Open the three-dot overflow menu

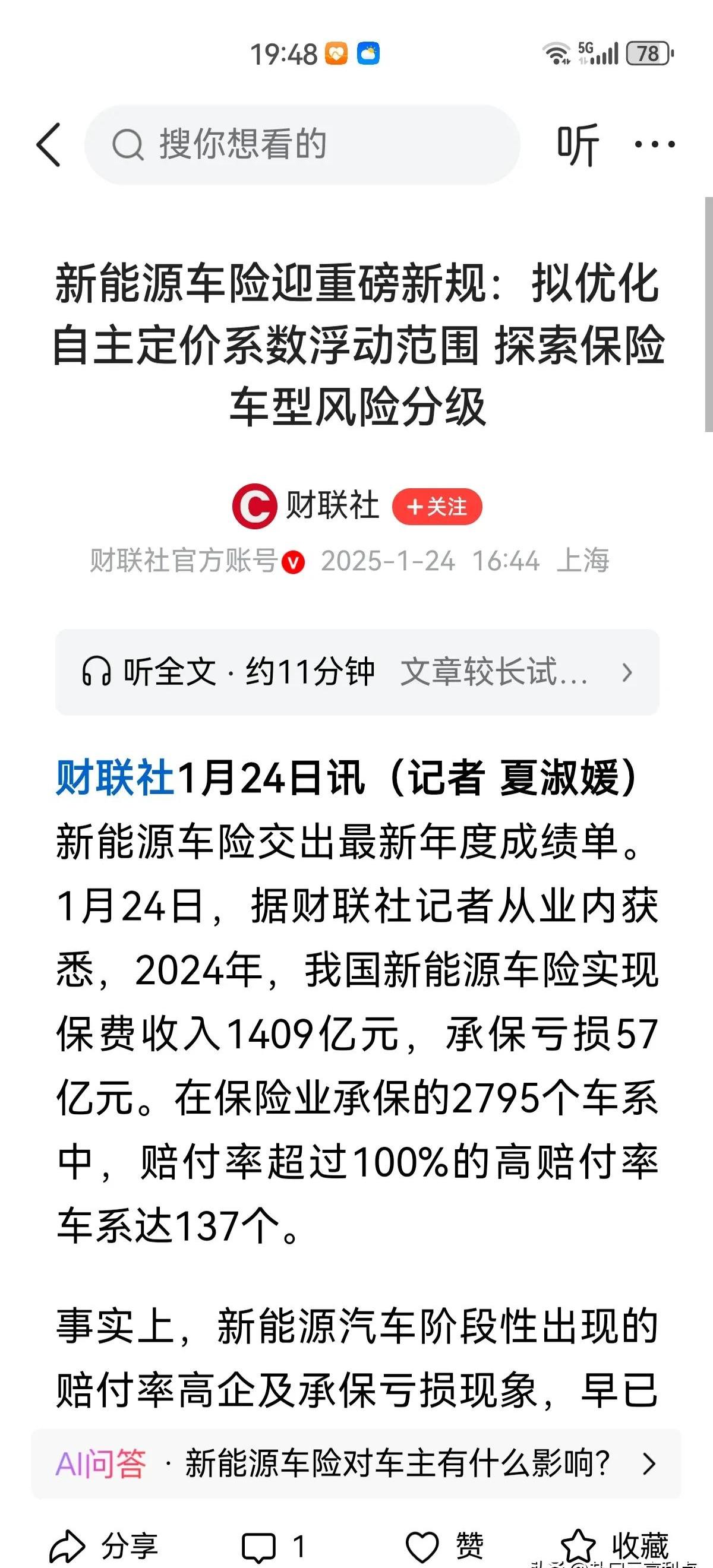point(655,144)
